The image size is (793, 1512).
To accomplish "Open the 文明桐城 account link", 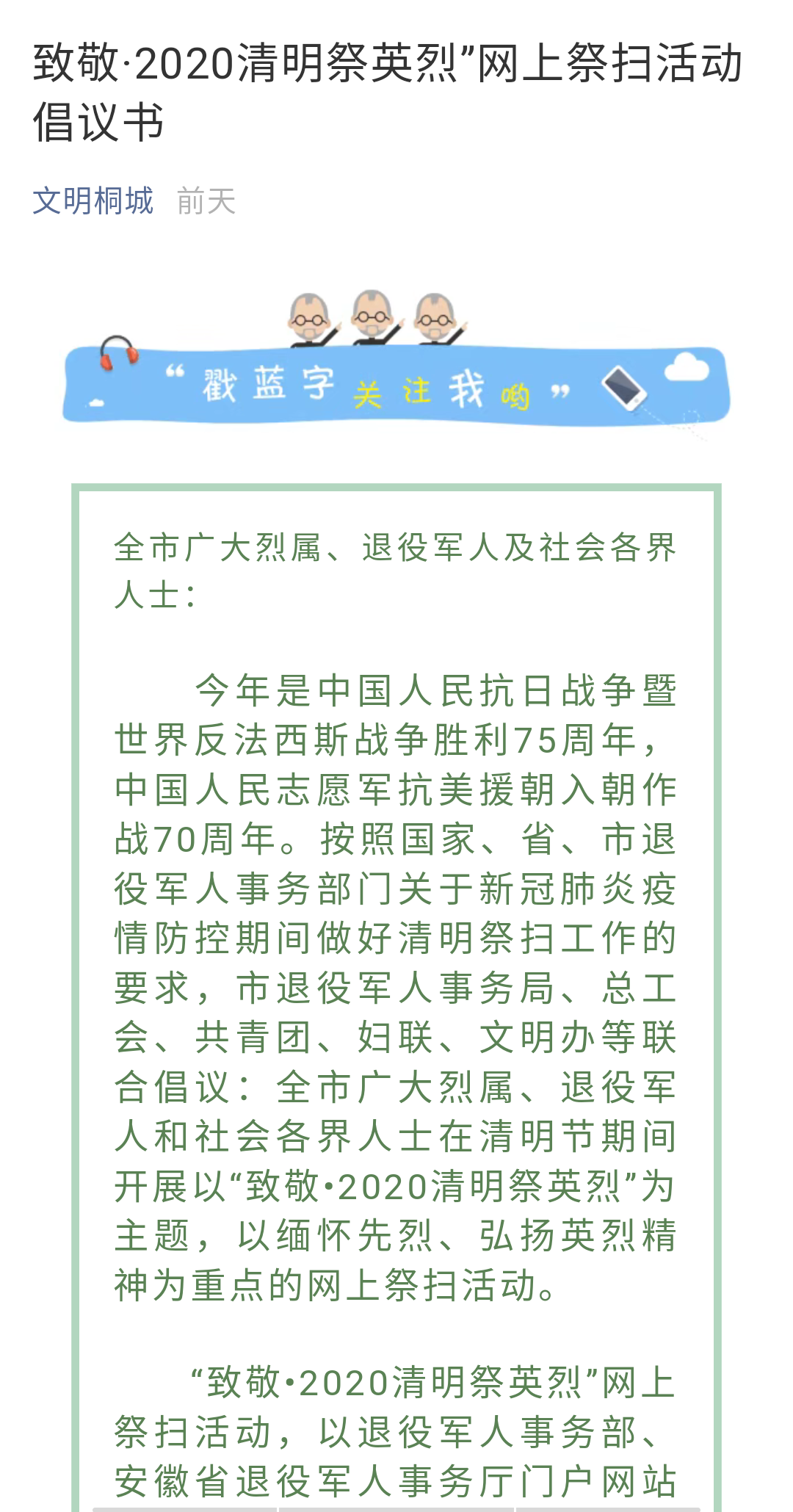I will point(93,200).
